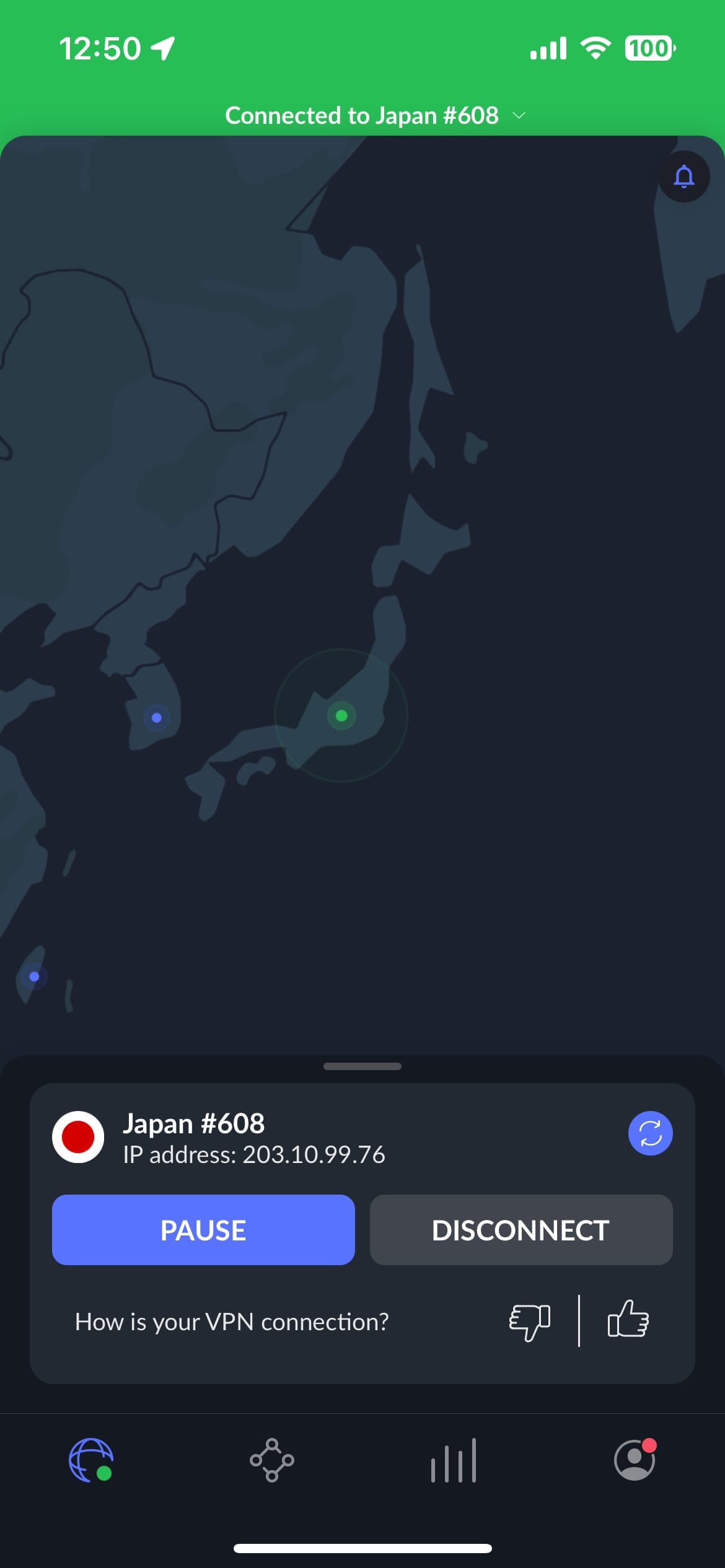725x1568 pixels.
Task: Rate the VPN connection thumbs down
Action: 530,1320
